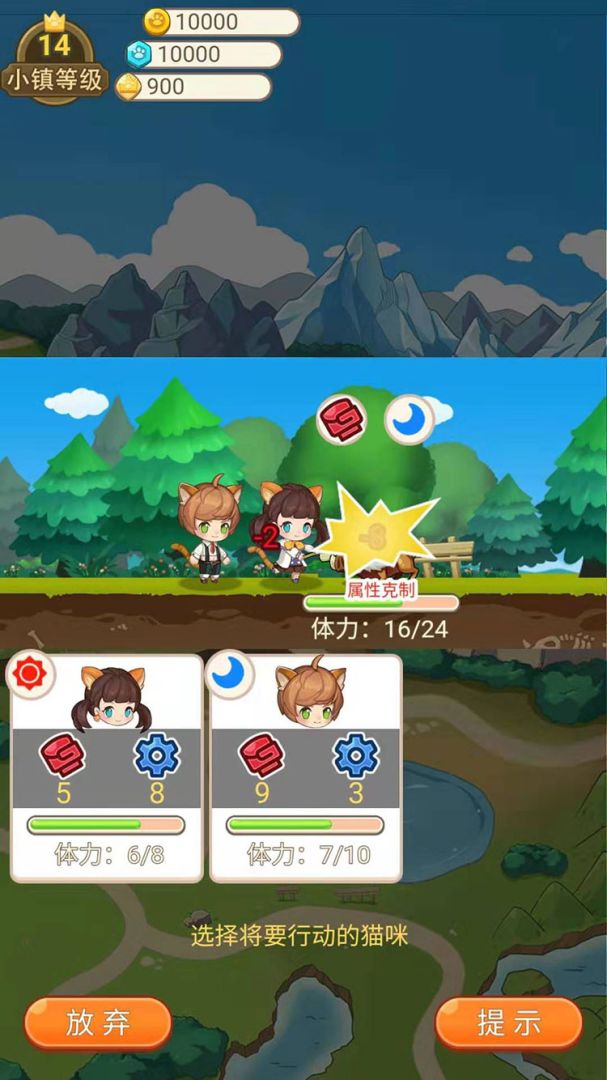Select the cat card with 体力 6/8

(106, 768)
